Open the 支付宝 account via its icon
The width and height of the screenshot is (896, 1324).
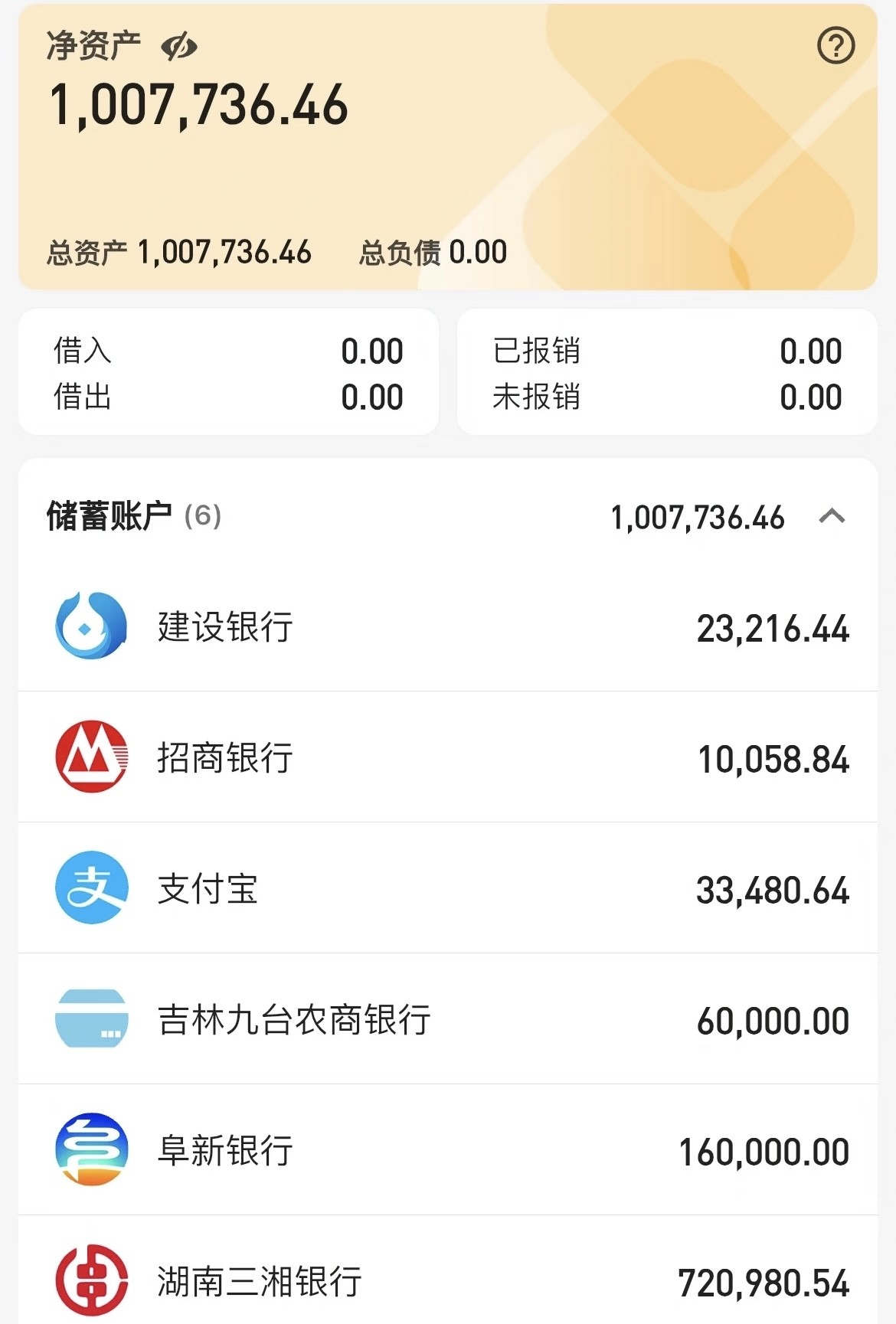pyautogui.click(x=90, y=888)
